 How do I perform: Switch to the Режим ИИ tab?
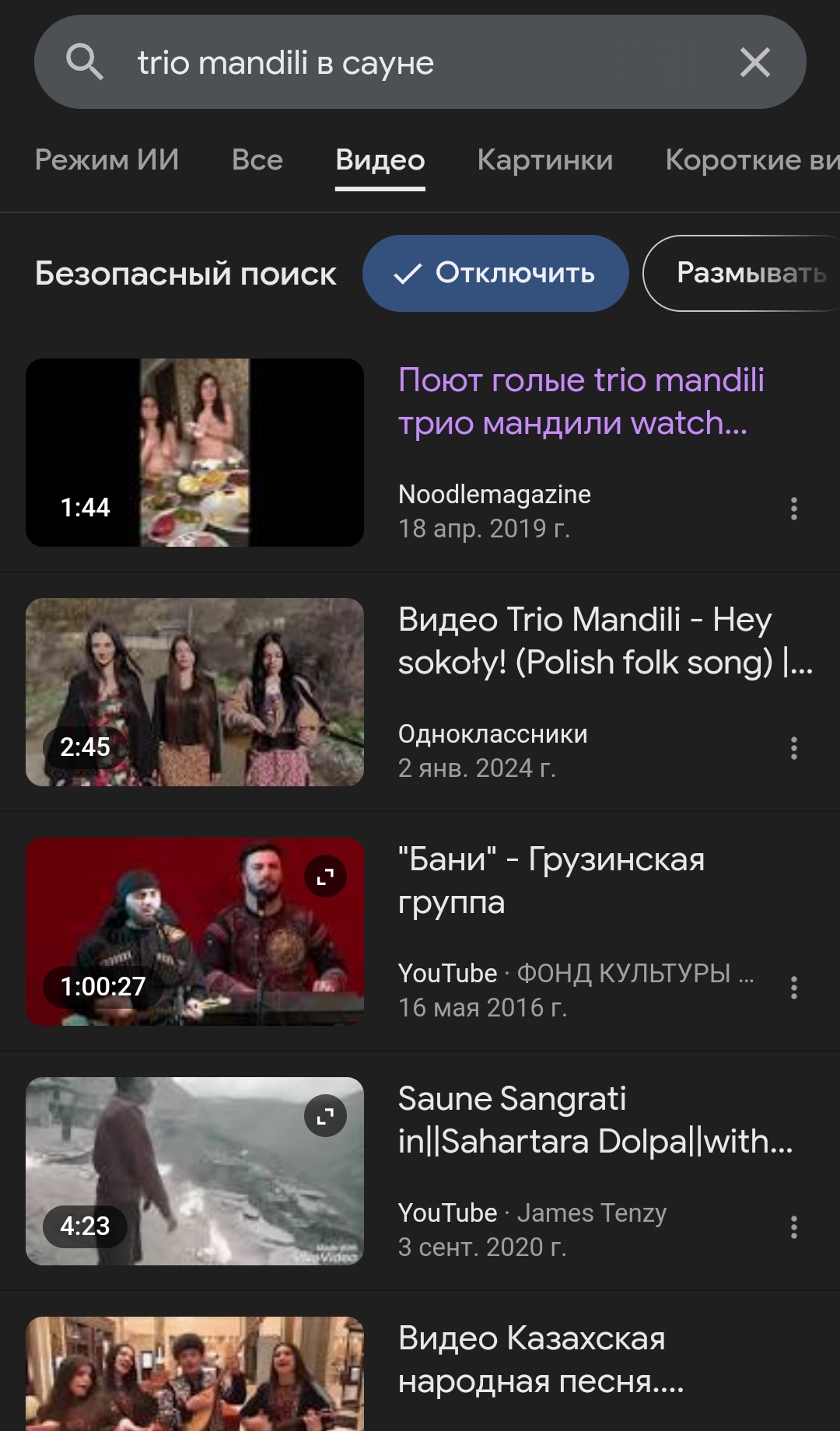tap(107, 160)
